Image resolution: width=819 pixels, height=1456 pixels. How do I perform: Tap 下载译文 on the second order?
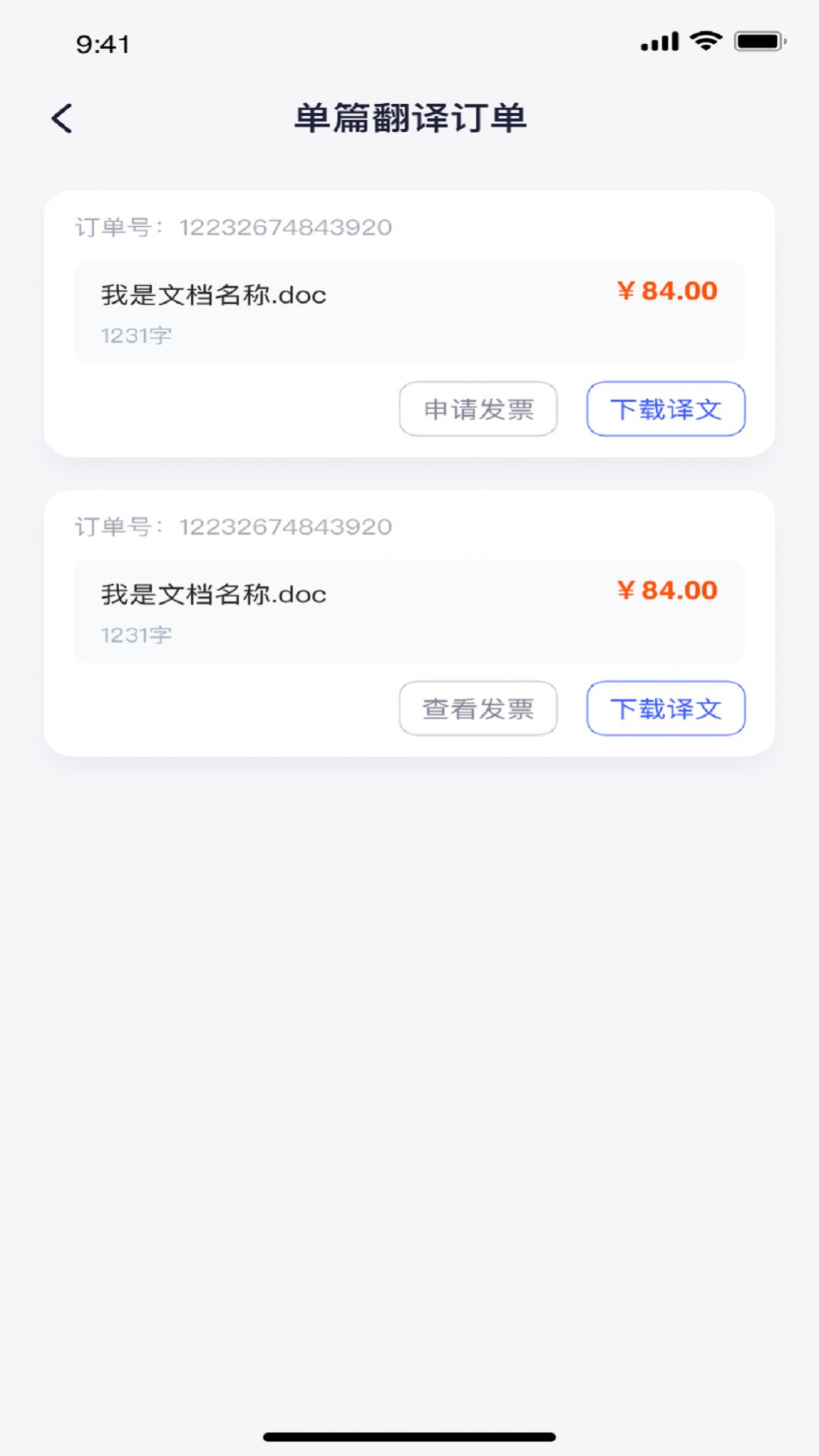click(664, 708)
